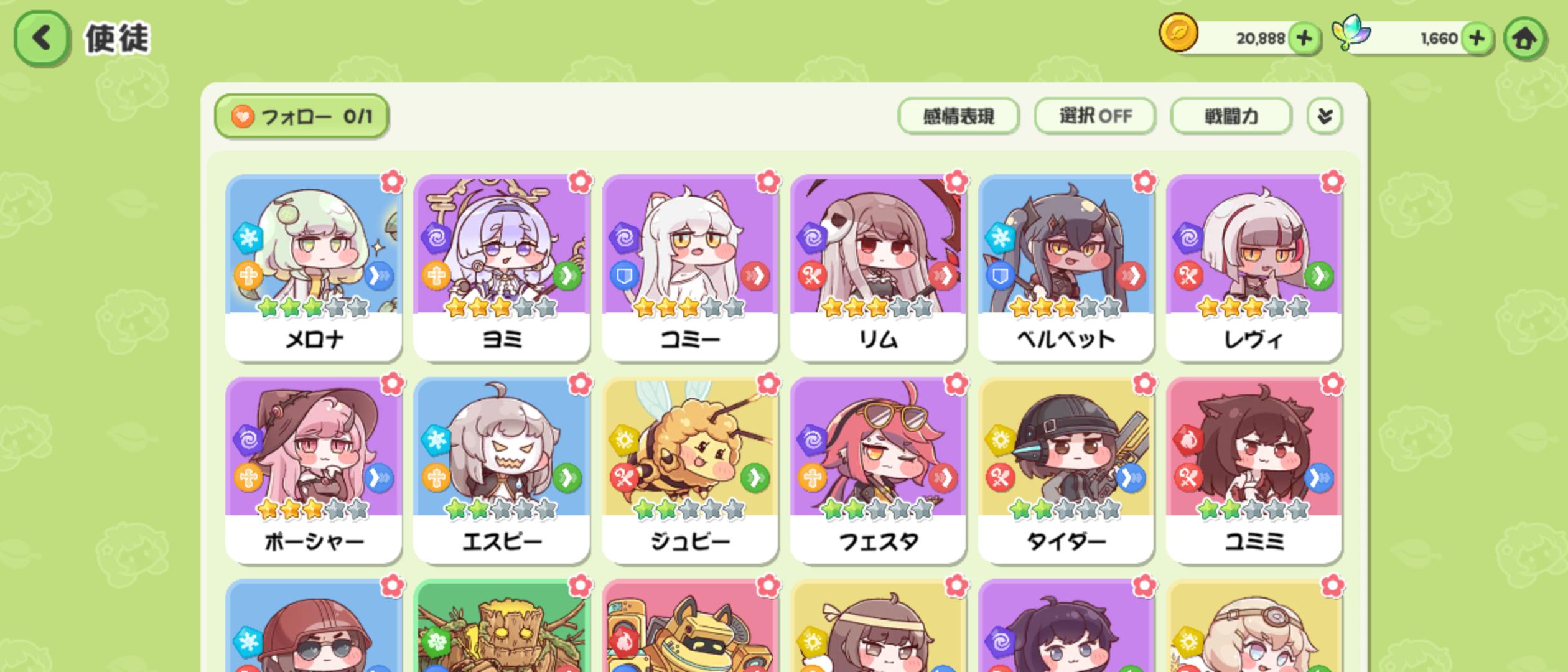Viewport: 1568px width, 672px height.
Task: Toggle the 選択 OFF button
Action: [1095, 116]
